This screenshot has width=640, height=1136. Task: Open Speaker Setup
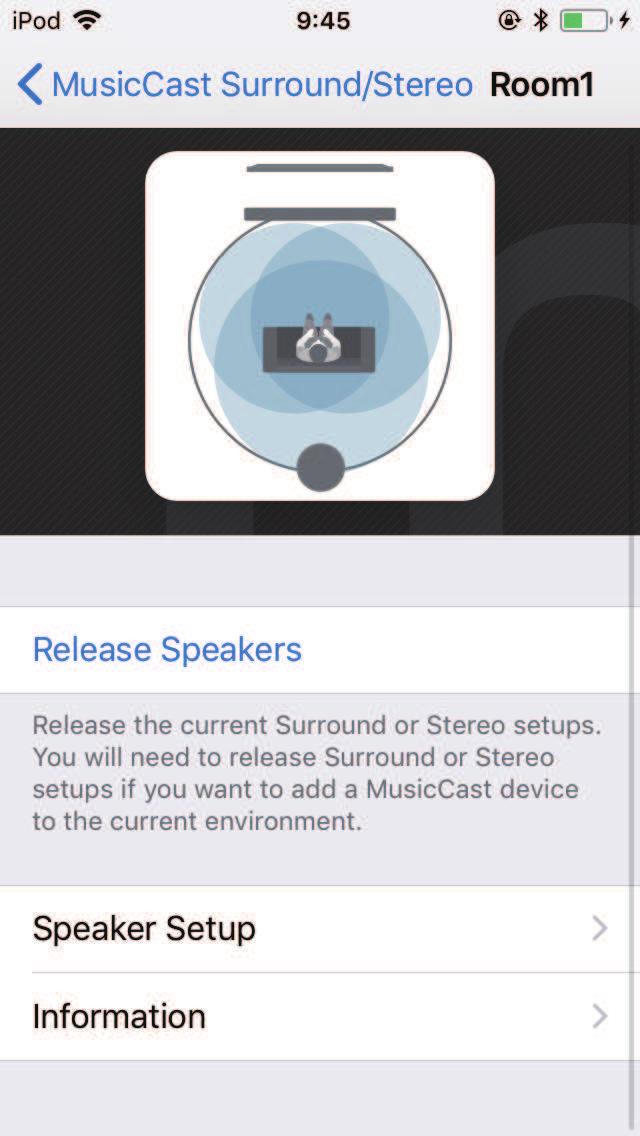pyautogui.click(x=318, y=929)
